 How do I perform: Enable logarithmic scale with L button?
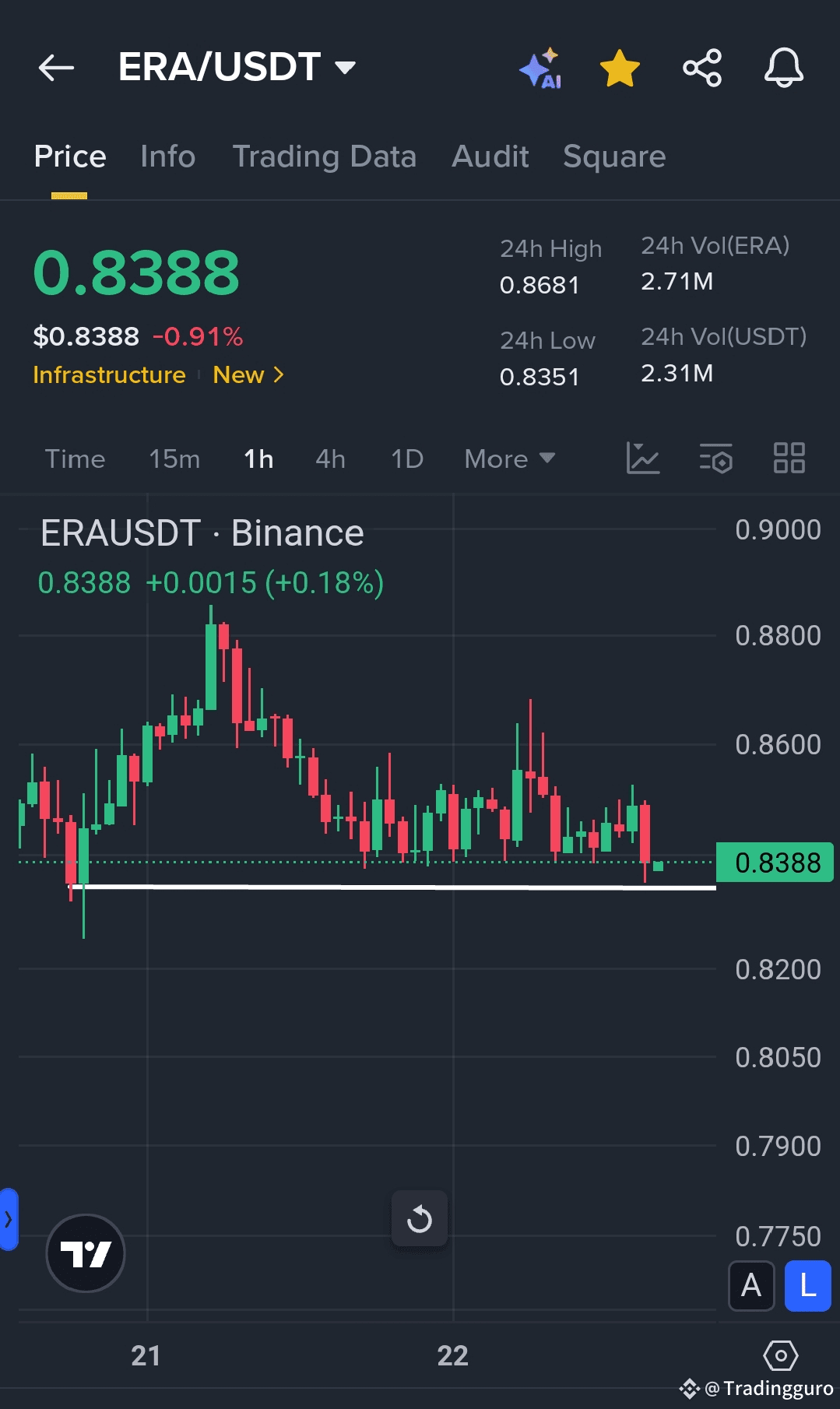(808, 1286)
